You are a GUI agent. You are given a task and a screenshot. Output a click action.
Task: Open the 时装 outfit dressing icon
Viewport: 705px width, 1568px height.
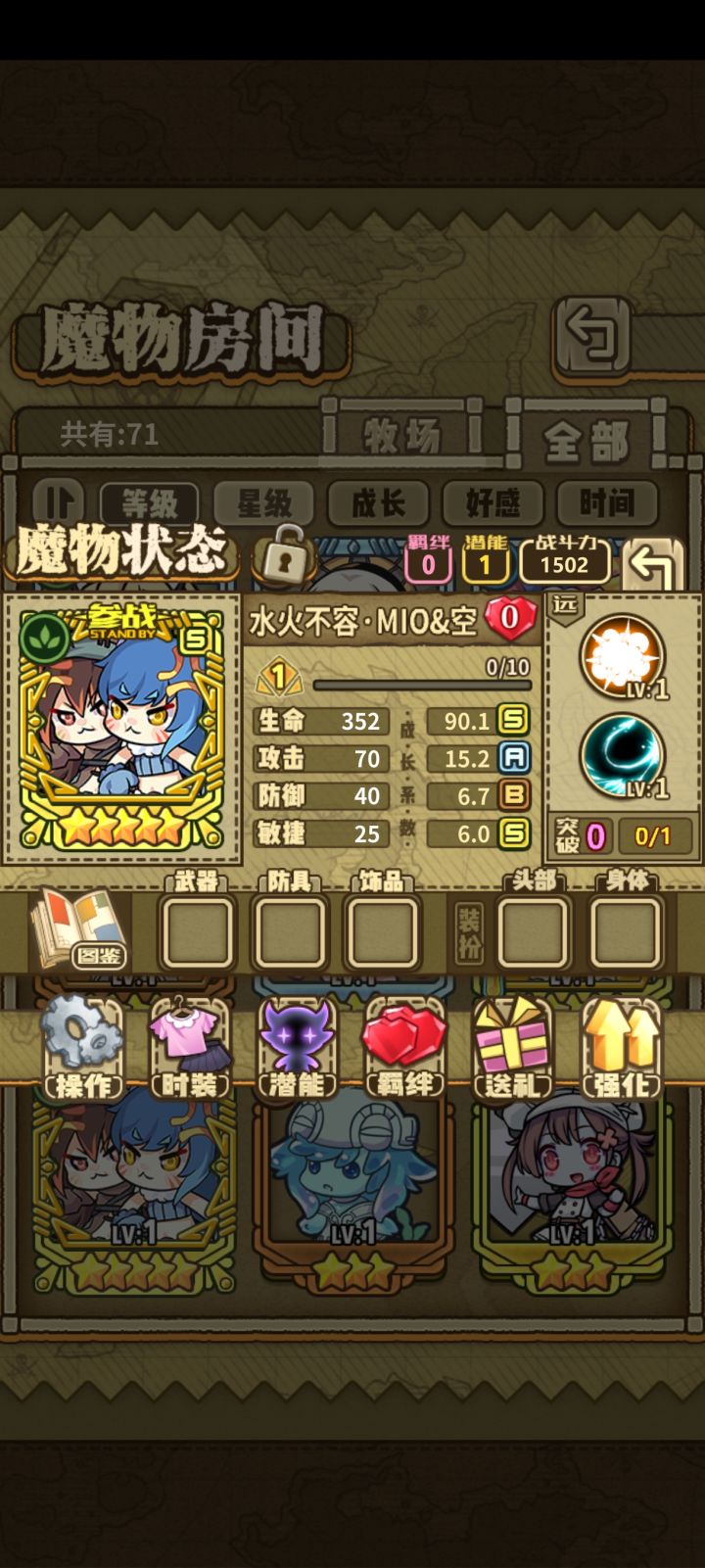pos(190,1037)
